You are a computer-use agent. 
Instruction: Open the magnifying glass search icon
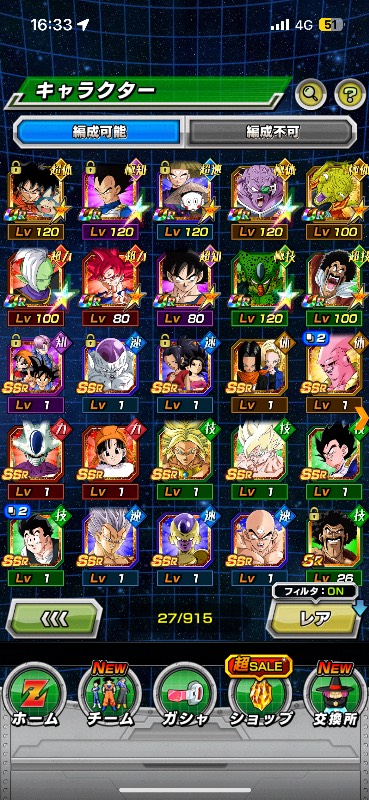tap(311, 94)
